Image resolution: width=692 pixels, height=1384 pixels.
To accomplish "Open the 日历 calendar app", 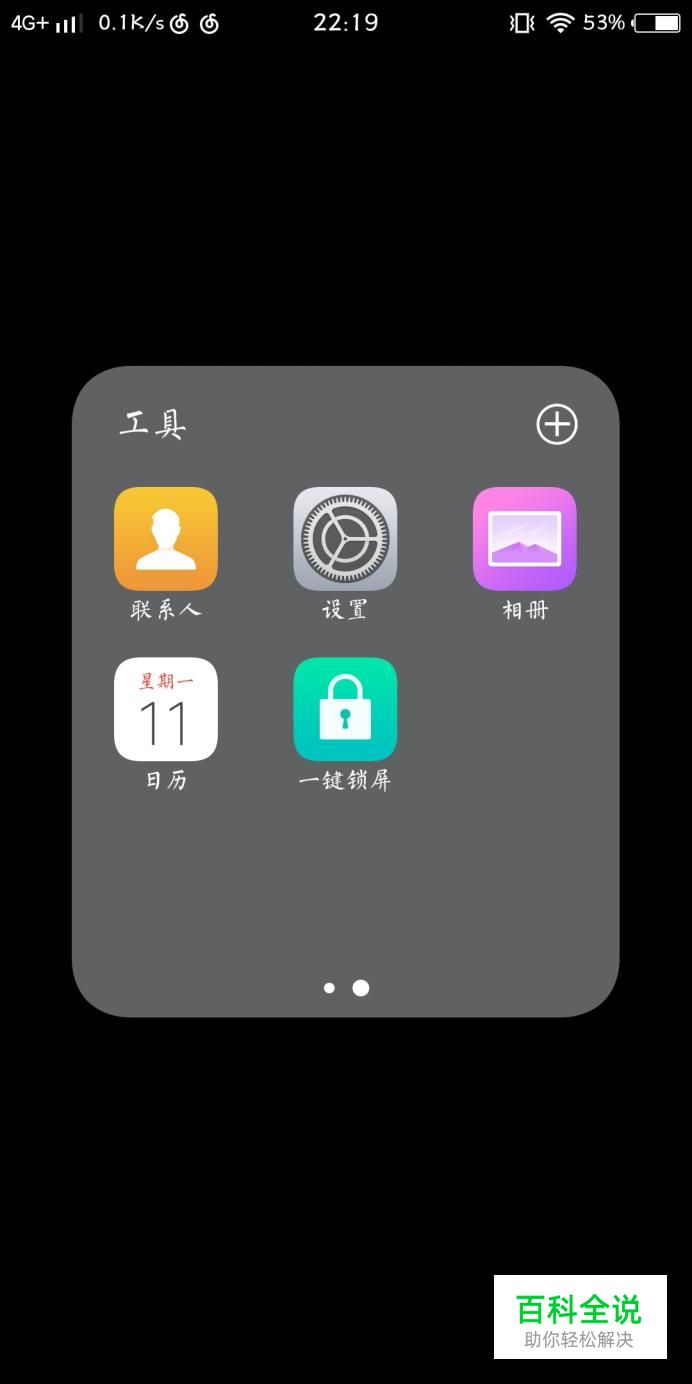I will point(166,709).
